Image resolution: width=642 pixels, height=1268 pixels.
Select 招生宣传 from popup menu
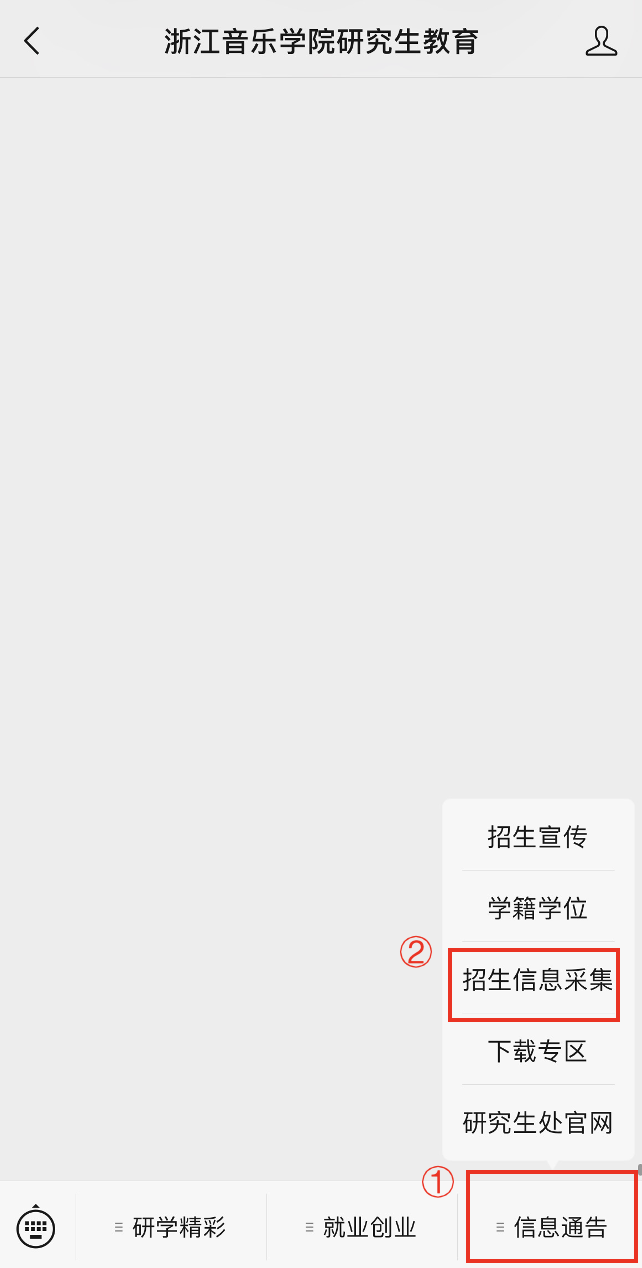538,837
